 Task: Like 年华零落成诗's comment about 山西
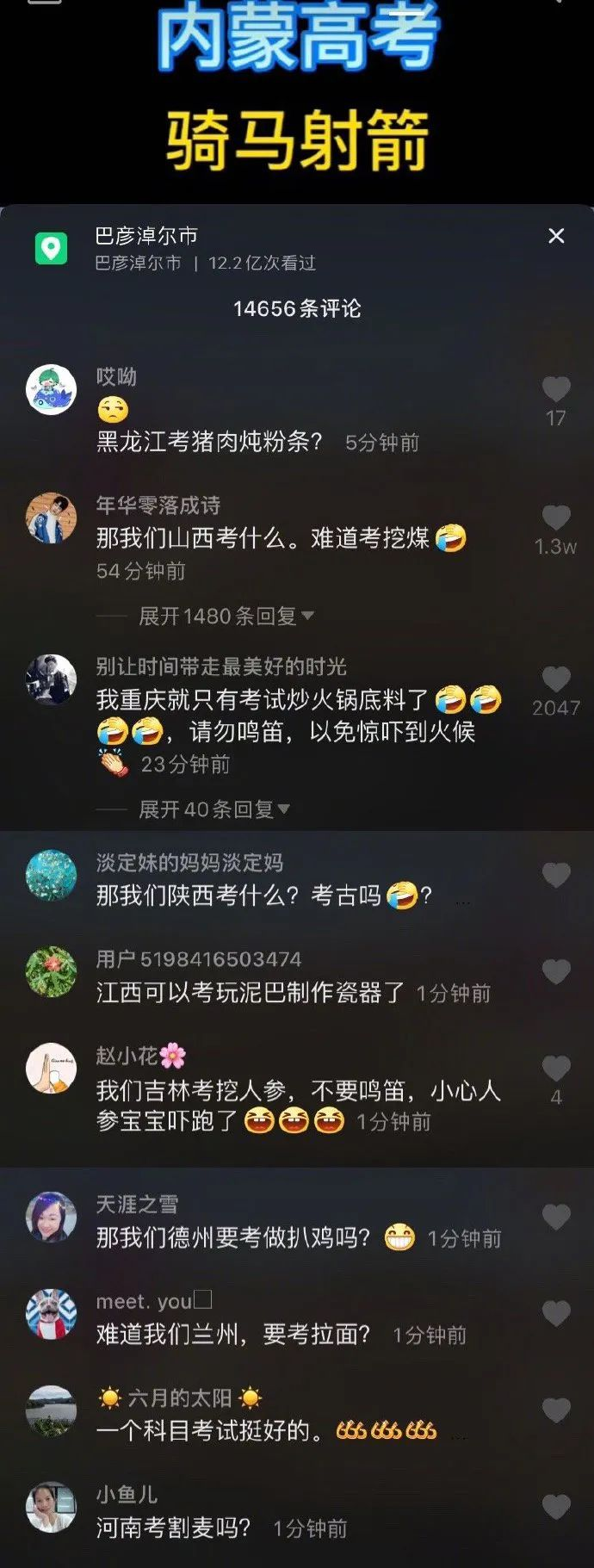pyautogui.click(x=556, y=518)
